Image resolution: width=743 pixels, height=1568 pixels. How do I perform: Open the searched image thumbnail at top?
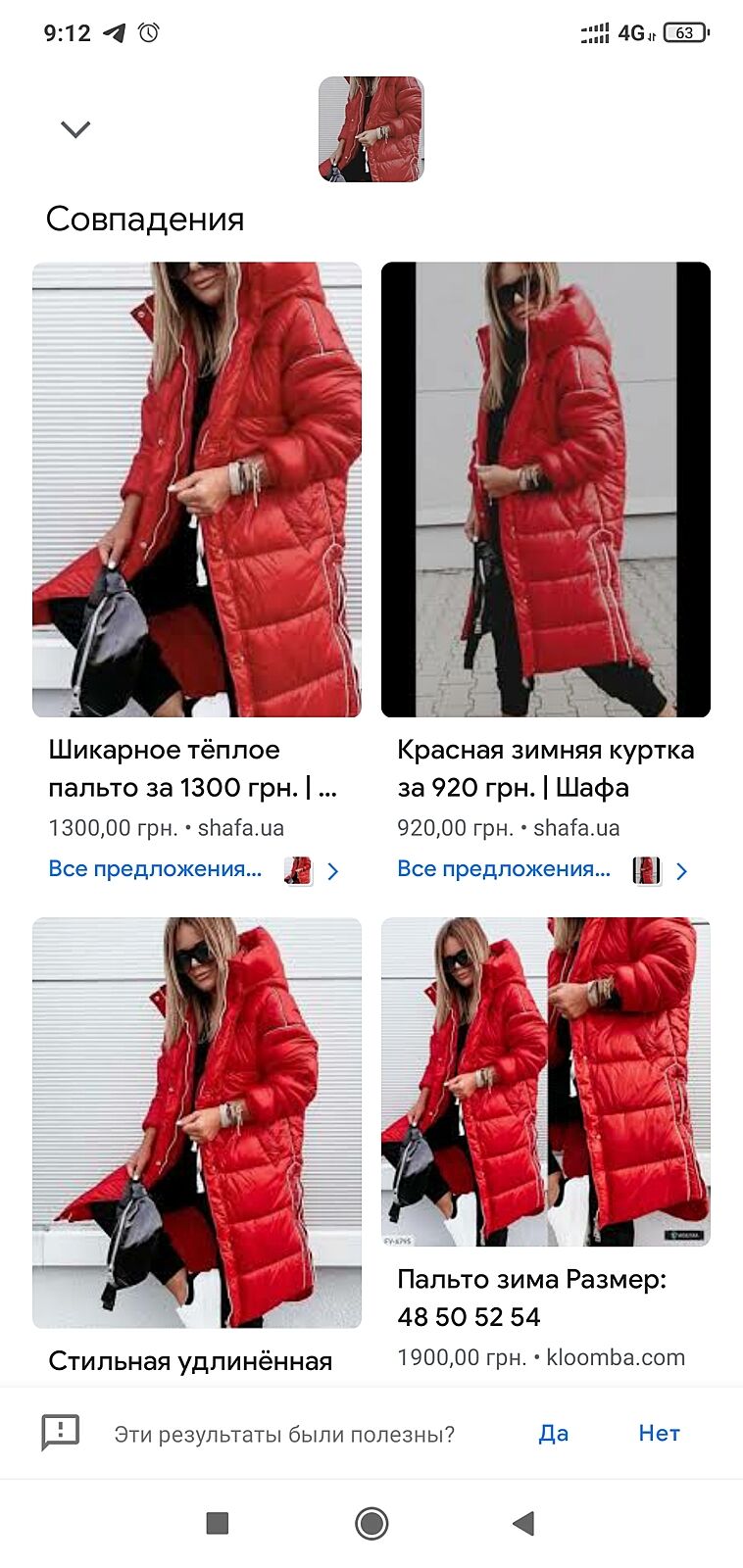click(371, 129)
